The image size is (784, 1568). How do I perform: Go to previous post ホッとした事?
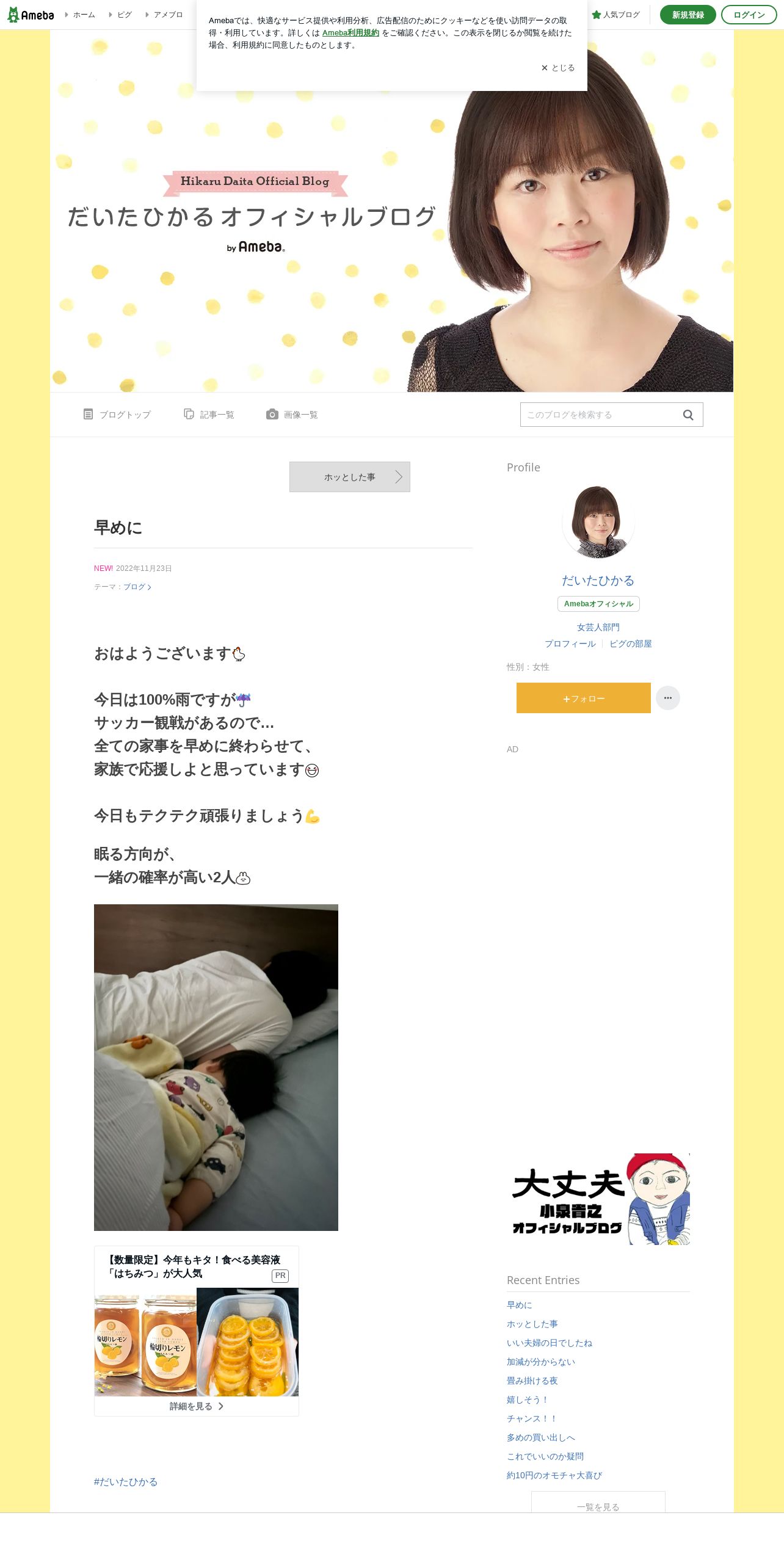[350, 477]
